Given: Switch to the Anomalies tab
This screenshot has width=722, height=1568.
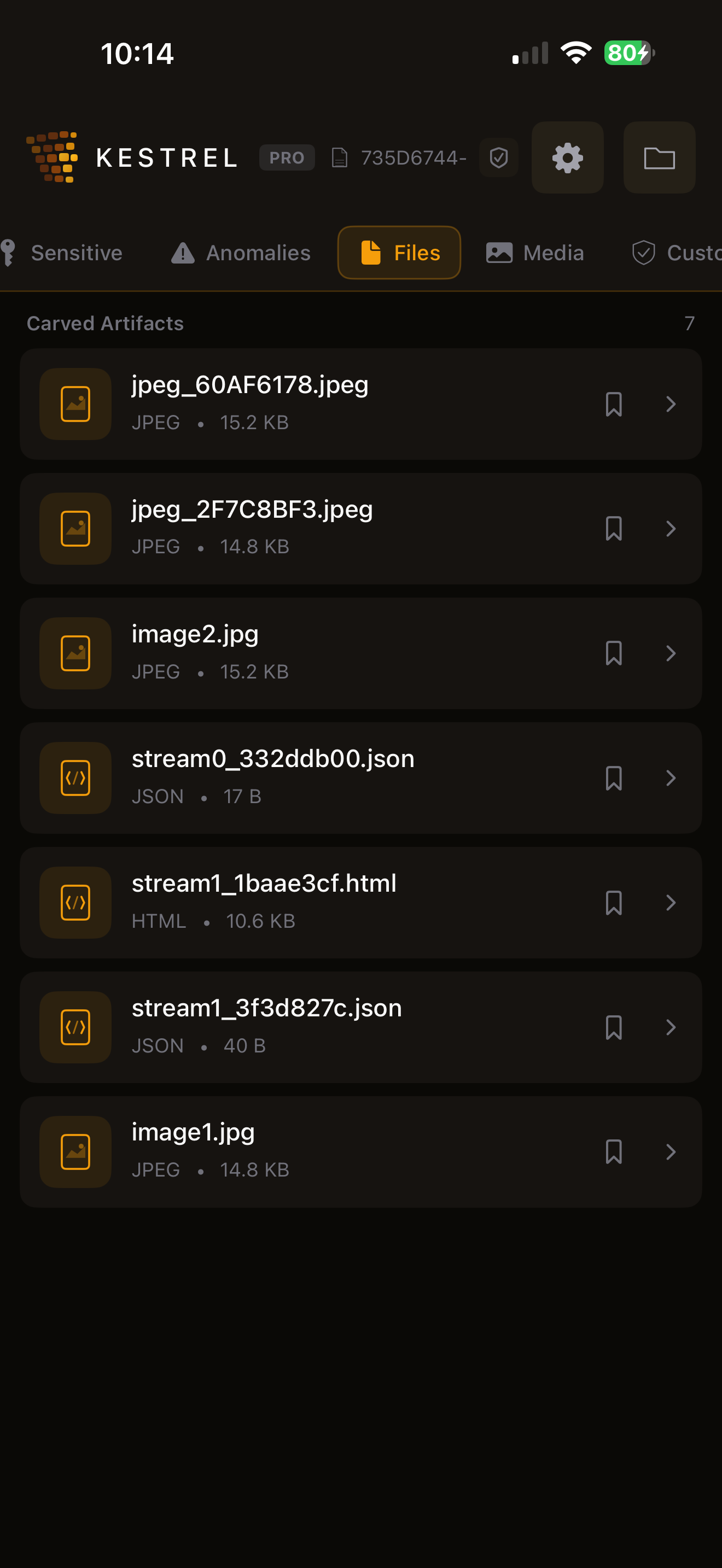Looking at the screenshot, I should (241, 253).
